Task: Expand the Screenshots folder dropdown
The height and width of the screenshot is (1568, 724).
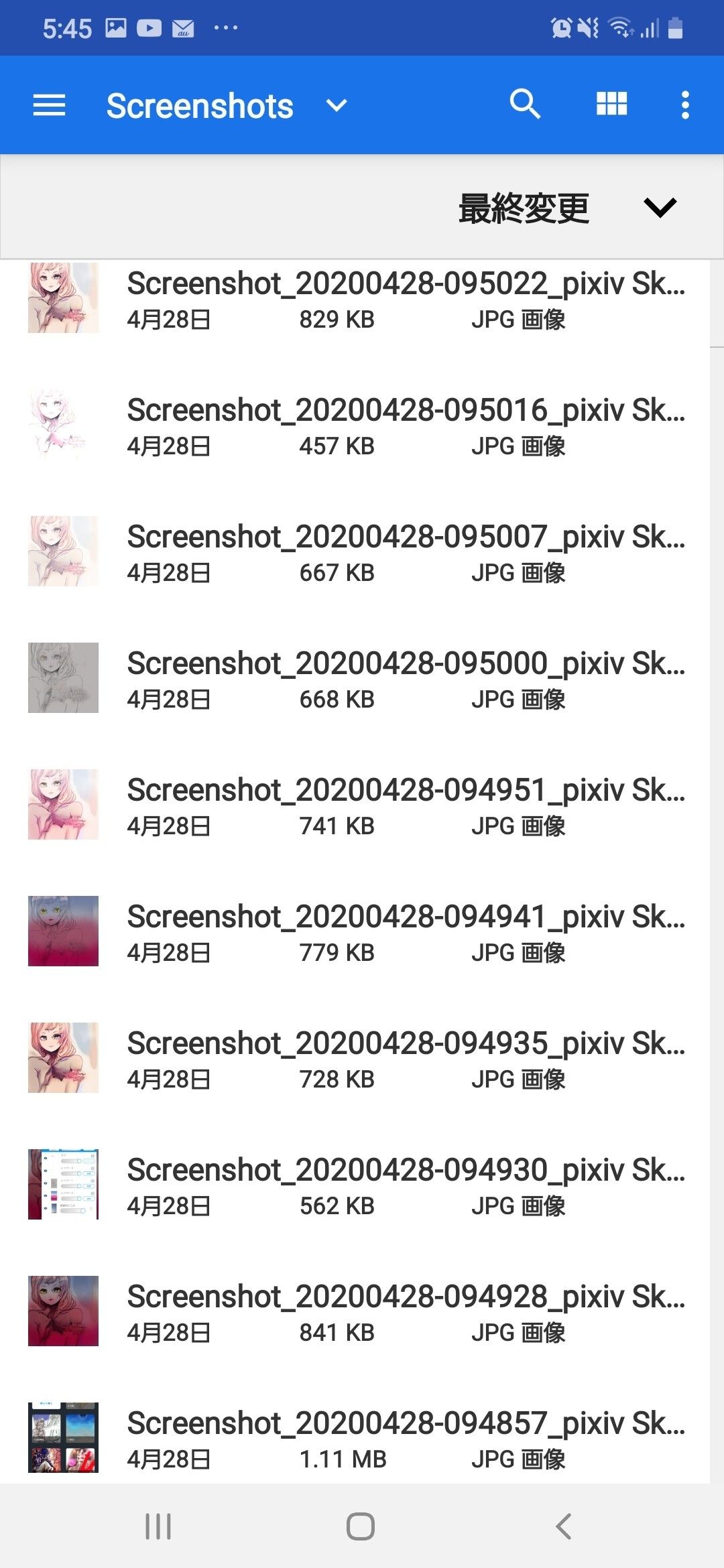Action: point(336,105)
